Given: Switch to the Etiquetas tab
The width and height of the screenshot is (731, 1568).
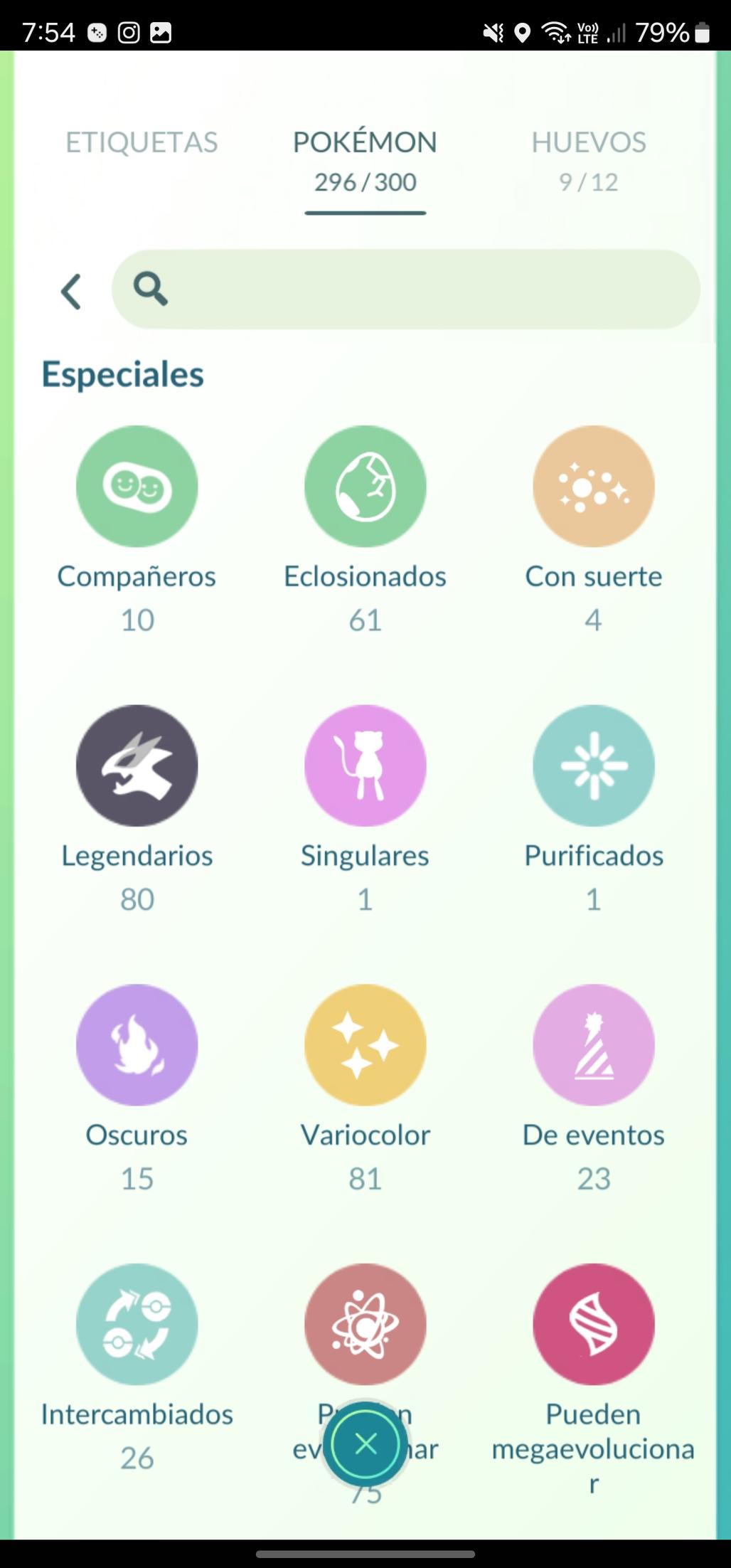Looking at the screenshot, I should tap(142, 142).
